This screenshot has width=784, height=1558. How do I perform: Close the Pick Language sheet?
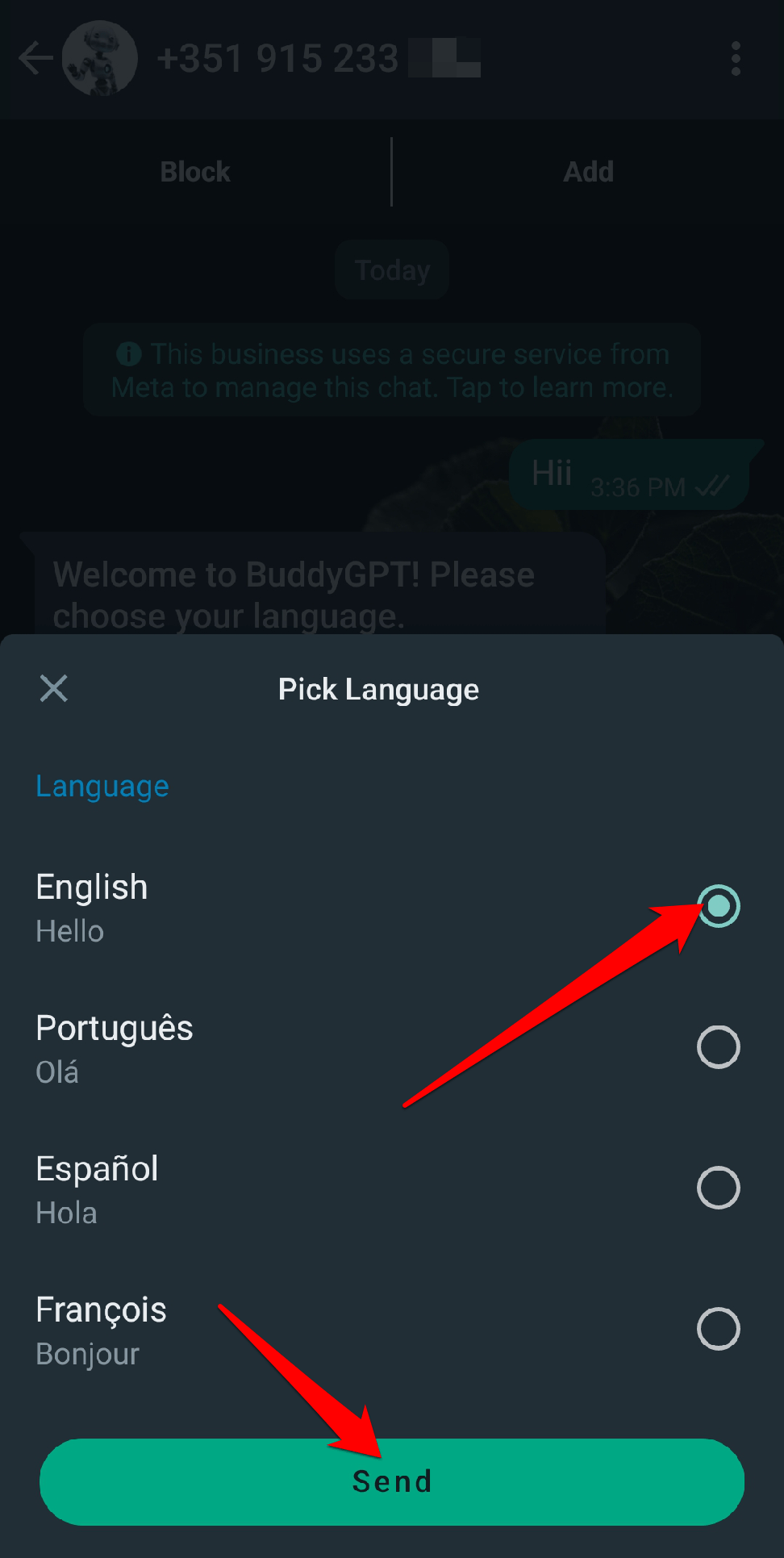click(x=54, y=688)
